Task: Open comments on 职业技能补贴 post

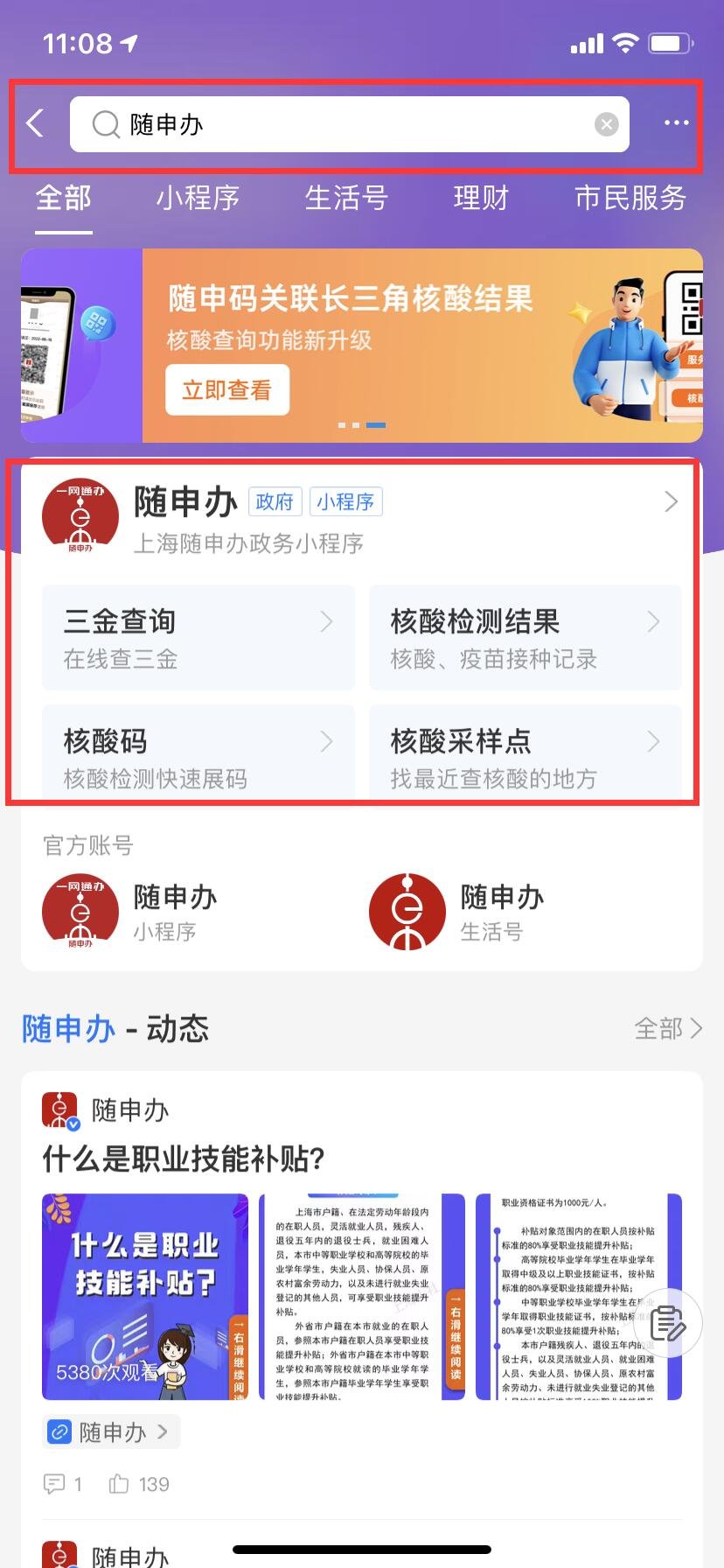Action: tap(62, 1484)
